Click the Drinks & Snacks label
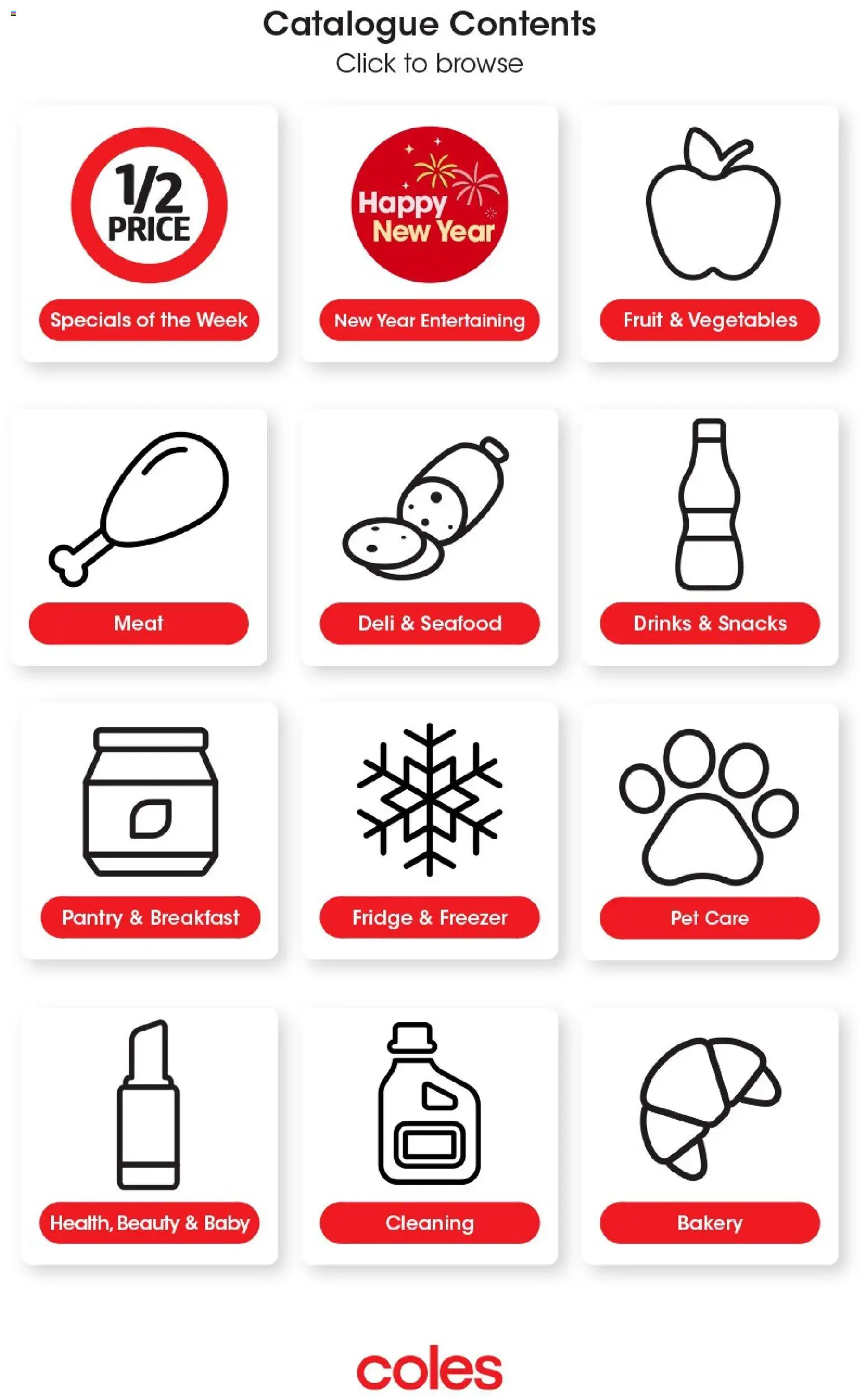 pos(710,623)
